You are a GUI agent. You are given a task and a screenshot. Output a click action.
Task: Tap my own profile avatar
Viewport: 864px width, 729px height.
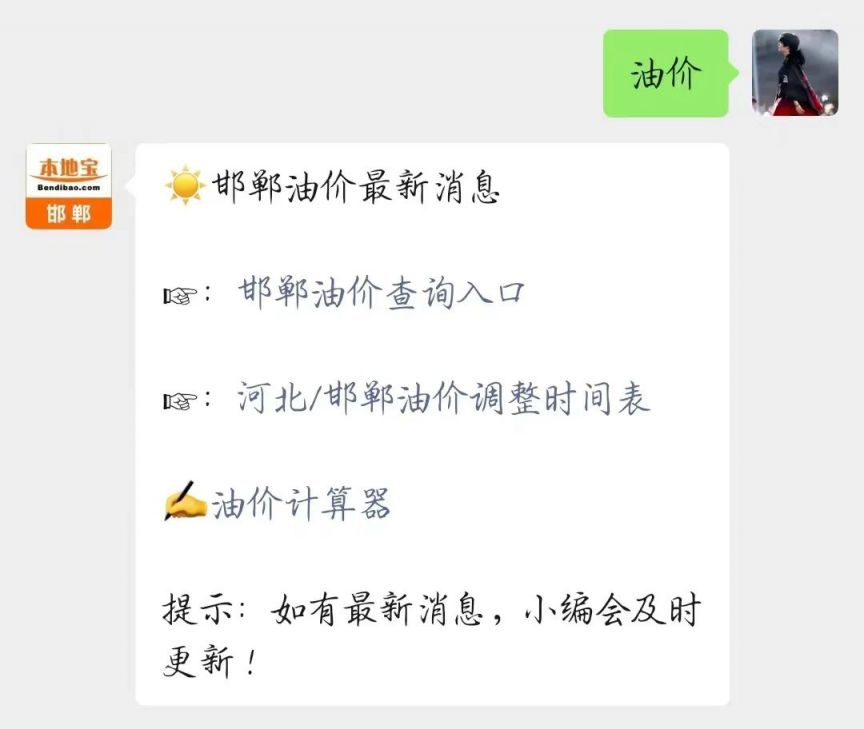click(x=795, y=72)
